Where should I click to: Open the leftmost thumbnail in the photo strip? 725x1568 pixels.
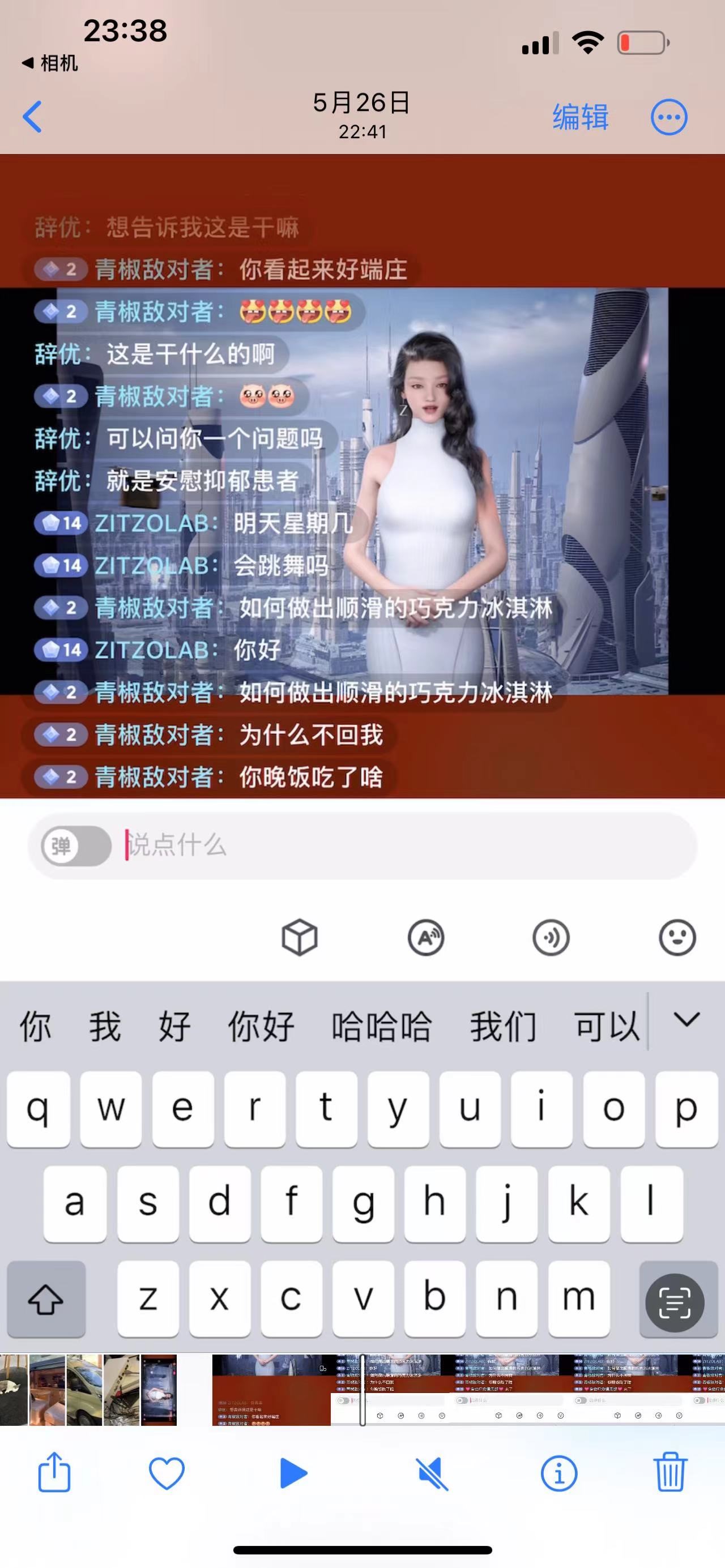point(14,1391)
